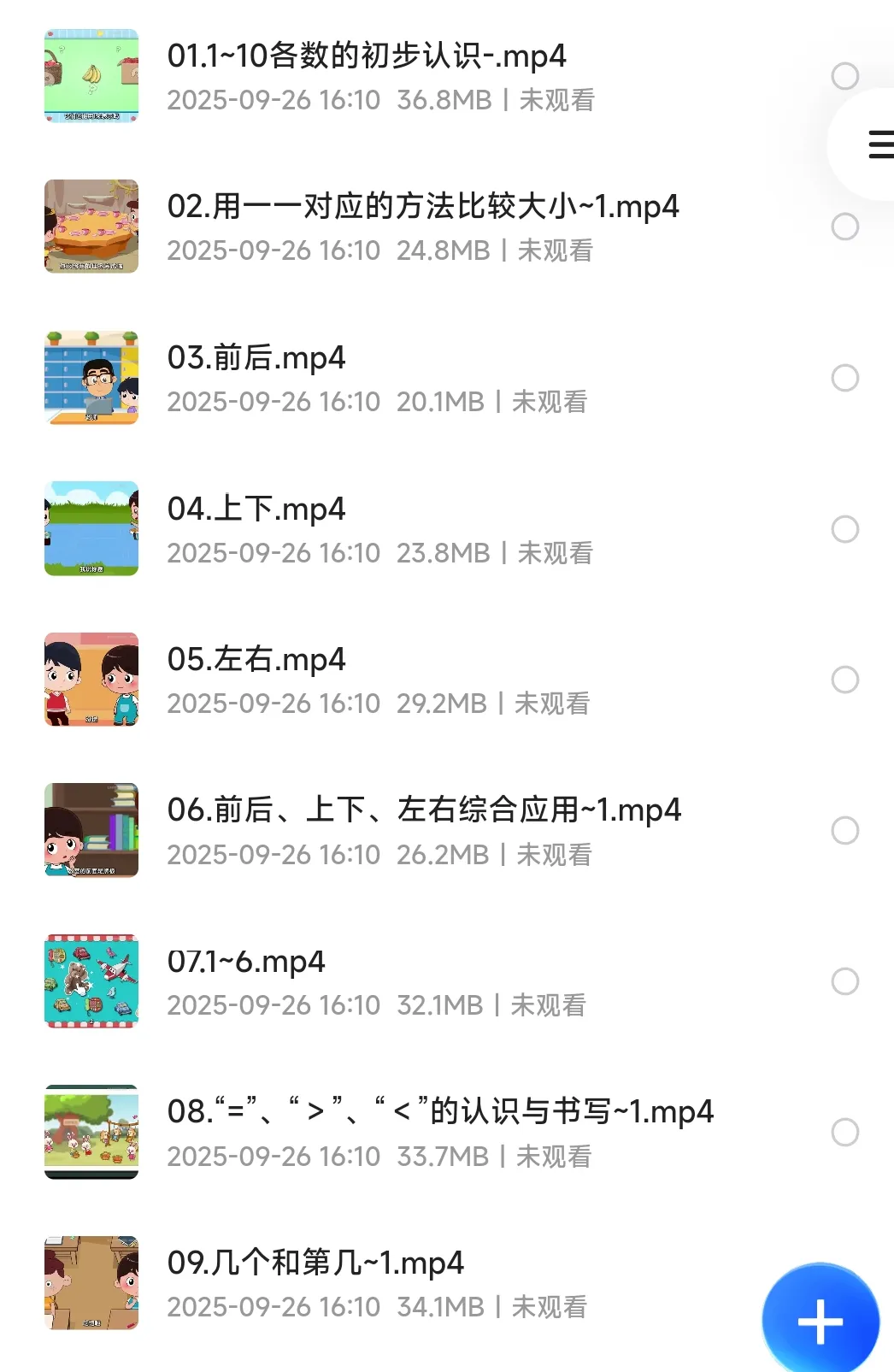Screen dimensions: 894x1372
Task: Tap the blue plus add button
Action: (820, 1321)
